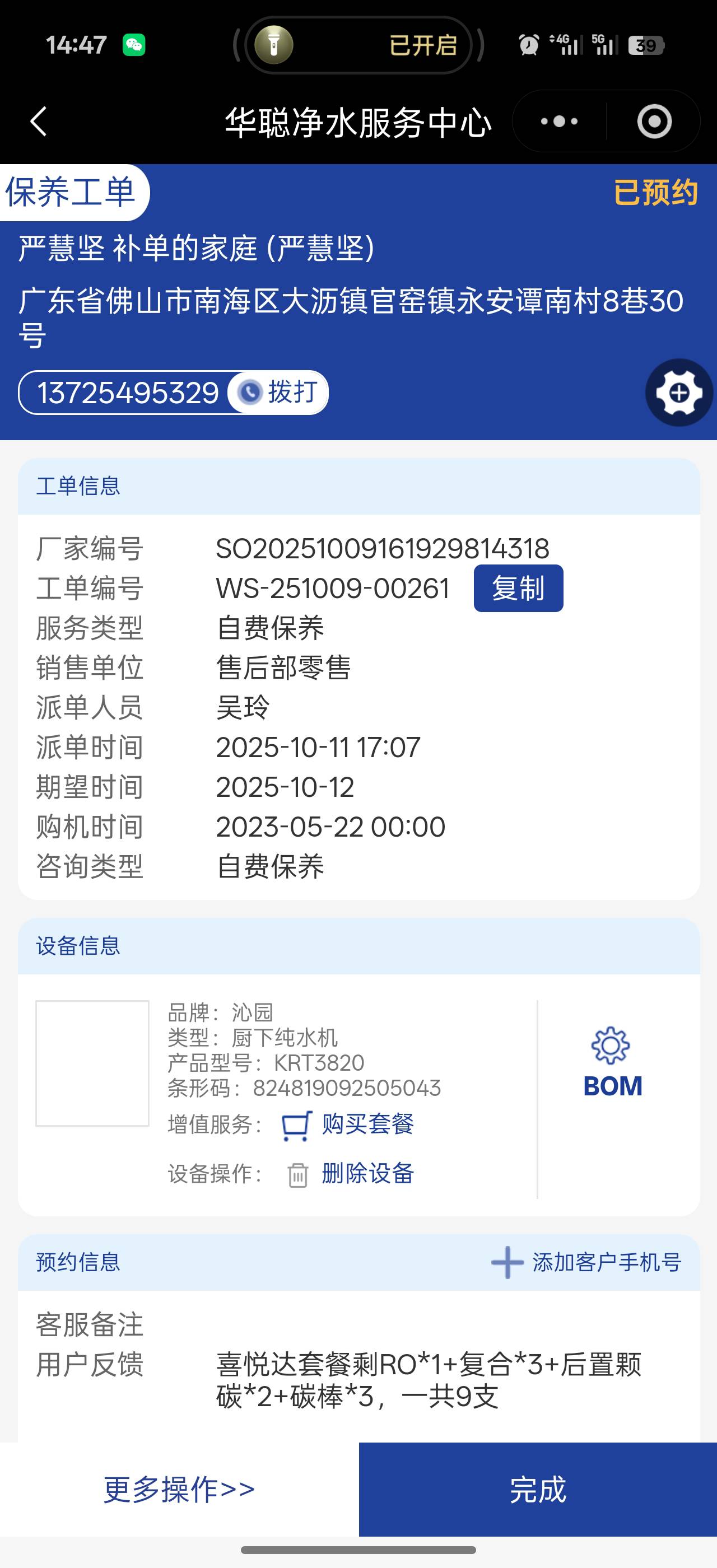Close the mini program with the circle icon
The height and width of the screenshot is (1568, 717).
(x=654, y=122)
